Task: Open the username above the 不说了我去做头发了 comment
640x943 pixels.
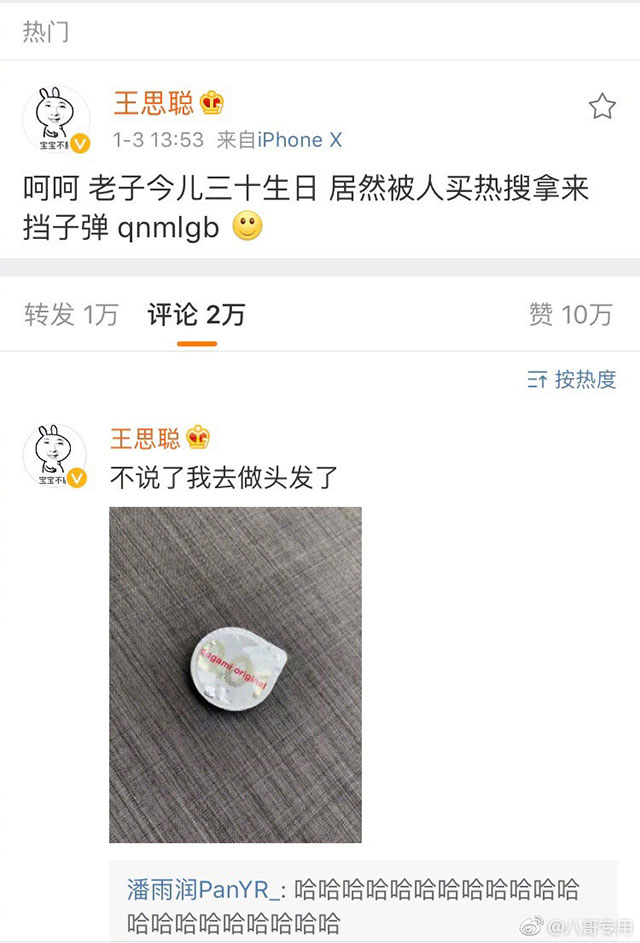Action: 146,437
